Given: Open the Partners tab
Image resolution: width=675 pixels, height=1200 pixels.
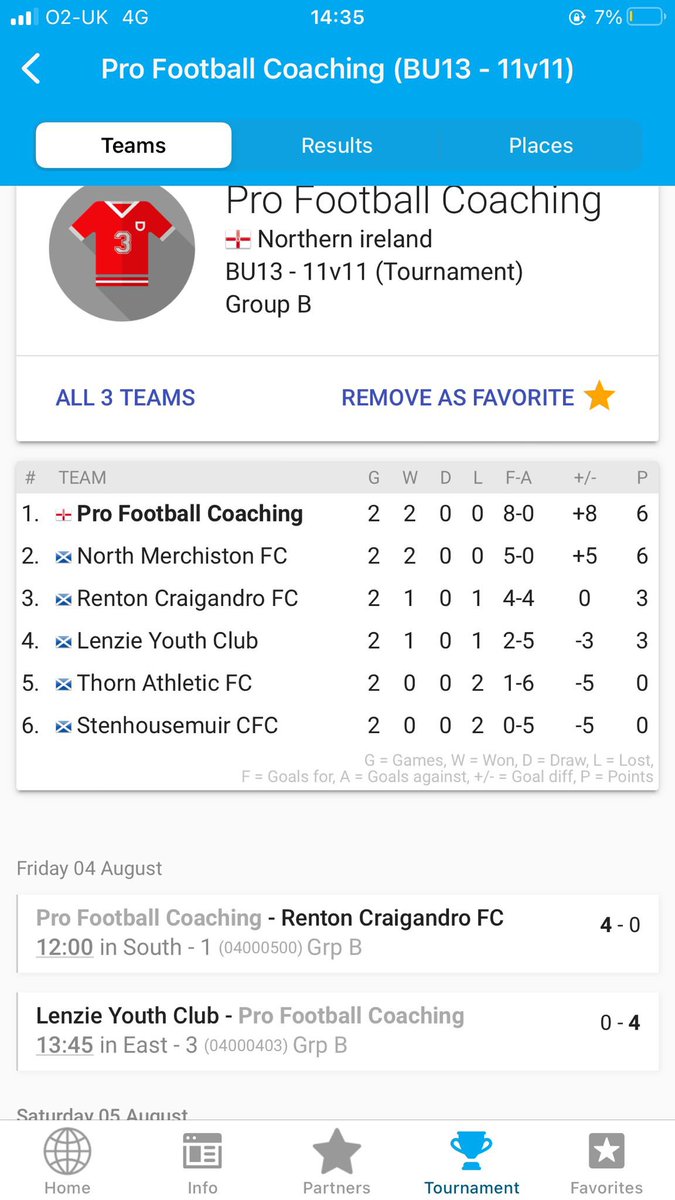Looking at the screenshot, I should (x=337, y=1160).
